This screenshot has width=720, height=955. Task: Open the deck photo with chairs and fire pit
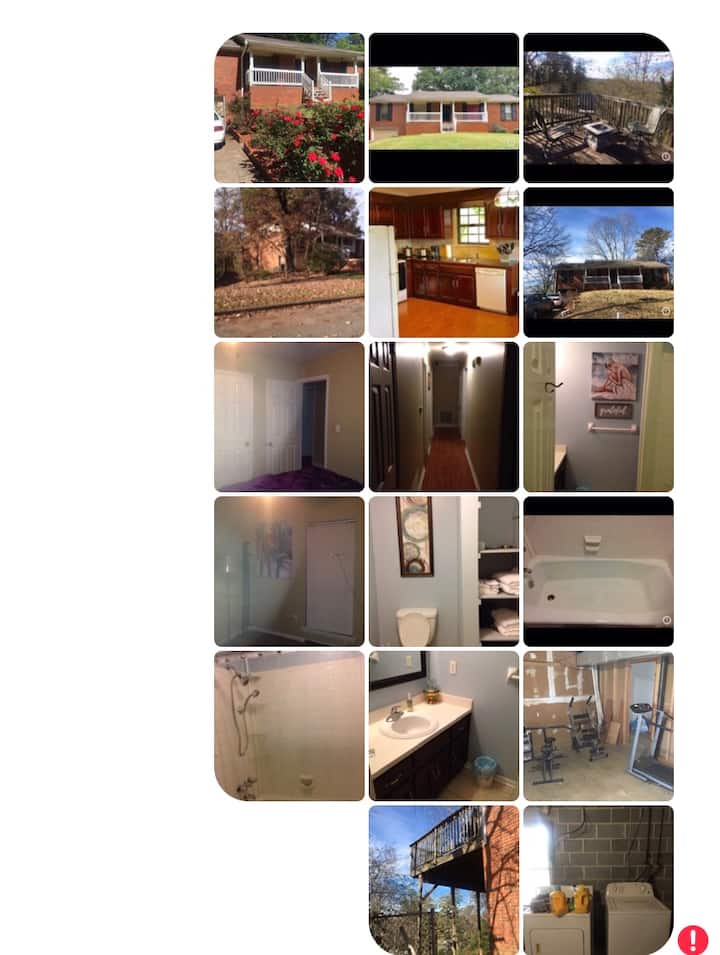(598, 108)
